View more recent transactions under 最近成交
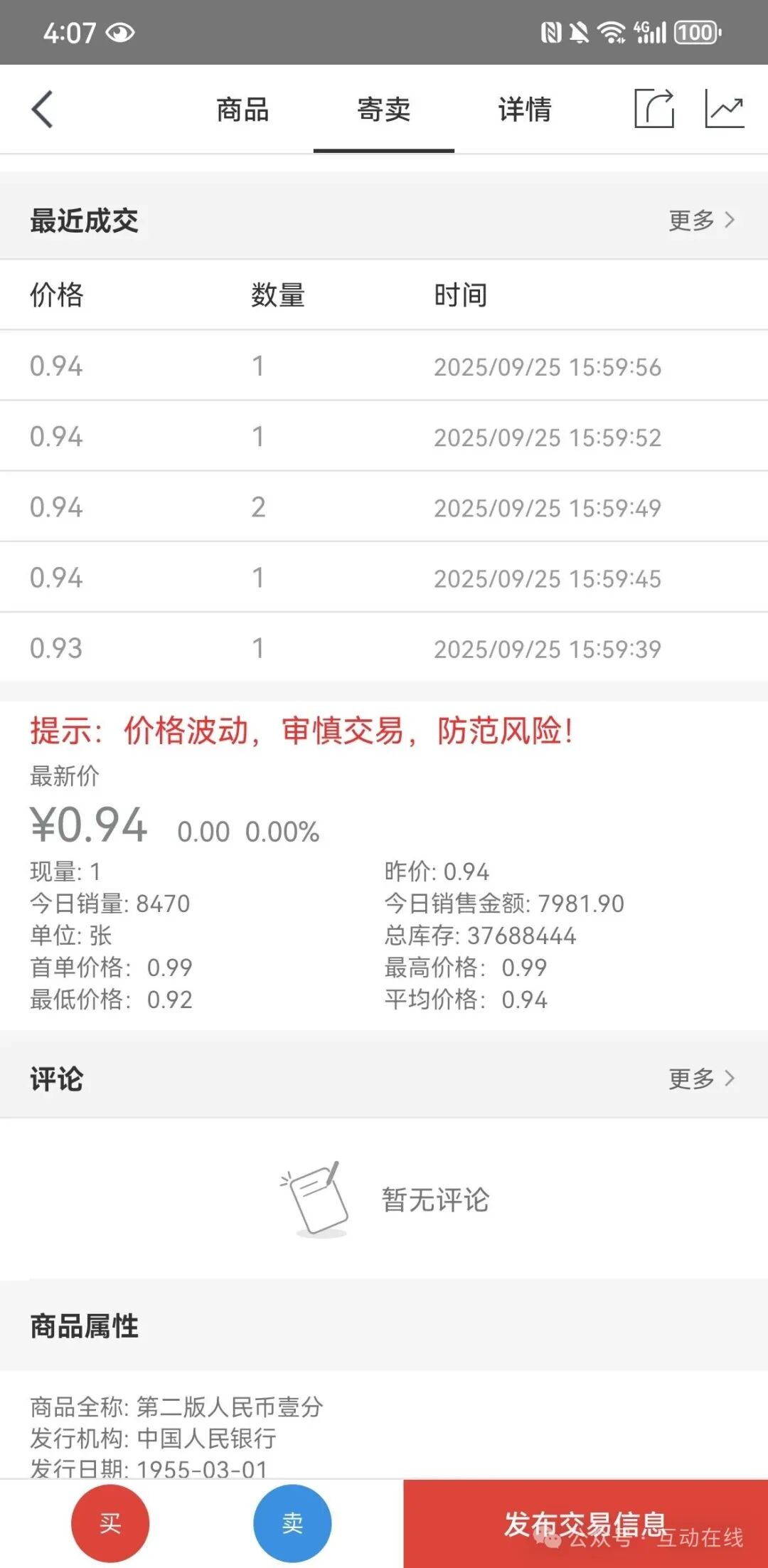Screen dimensions: 768x1568 point(700,221)
